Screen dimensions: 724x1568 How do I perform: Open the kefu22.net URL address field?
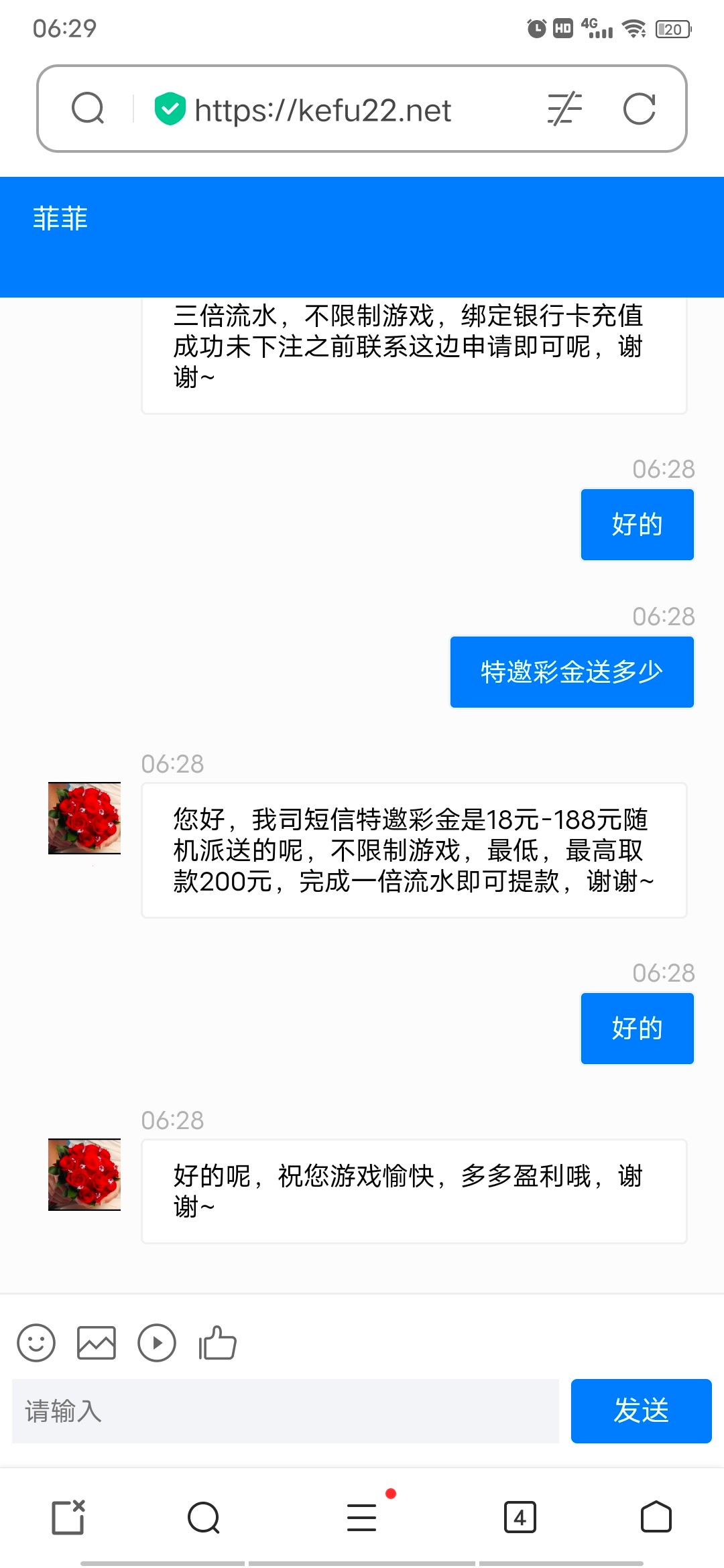click(x=322, y=111)
